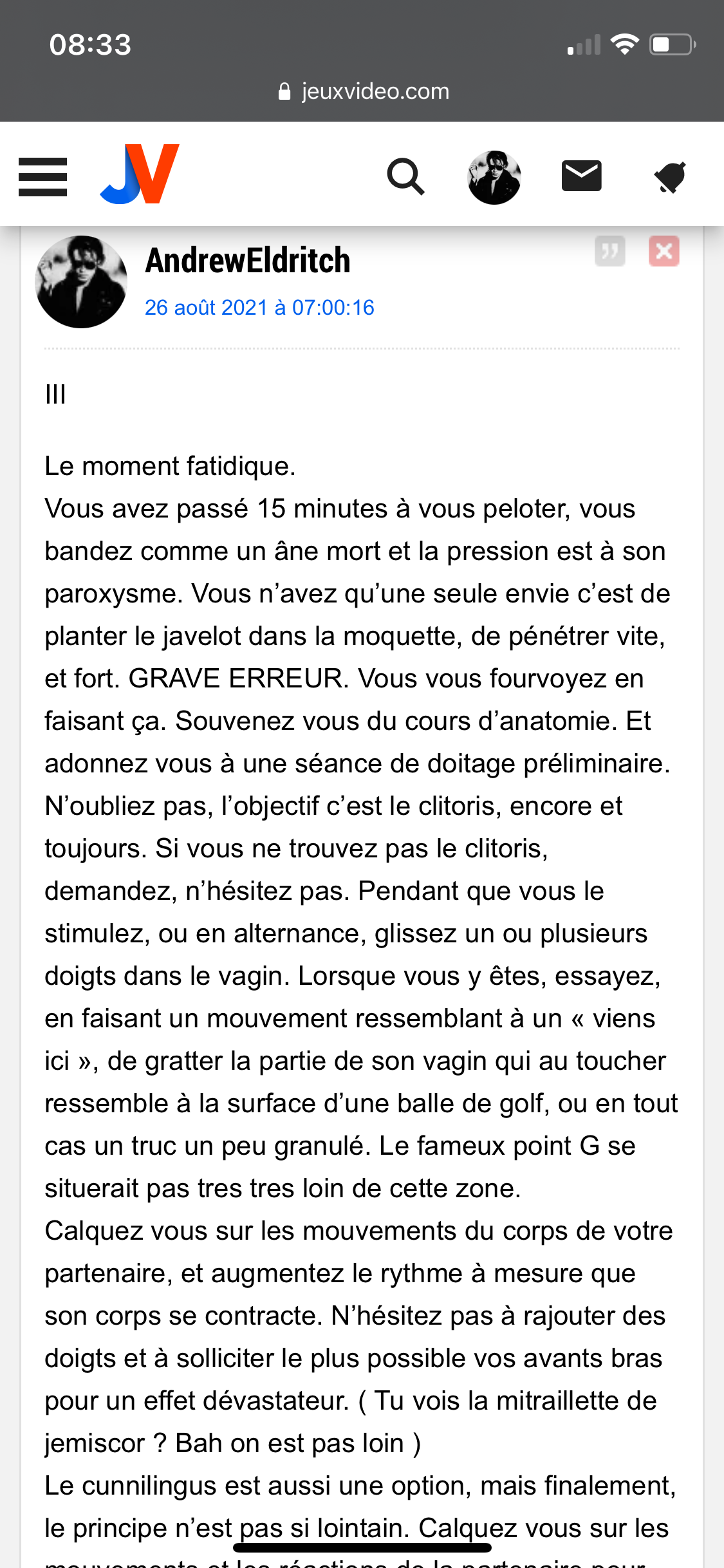Quote AndrewEldritch's post
The width and height of the screenshot is (724, 1568).
(609, 251)
